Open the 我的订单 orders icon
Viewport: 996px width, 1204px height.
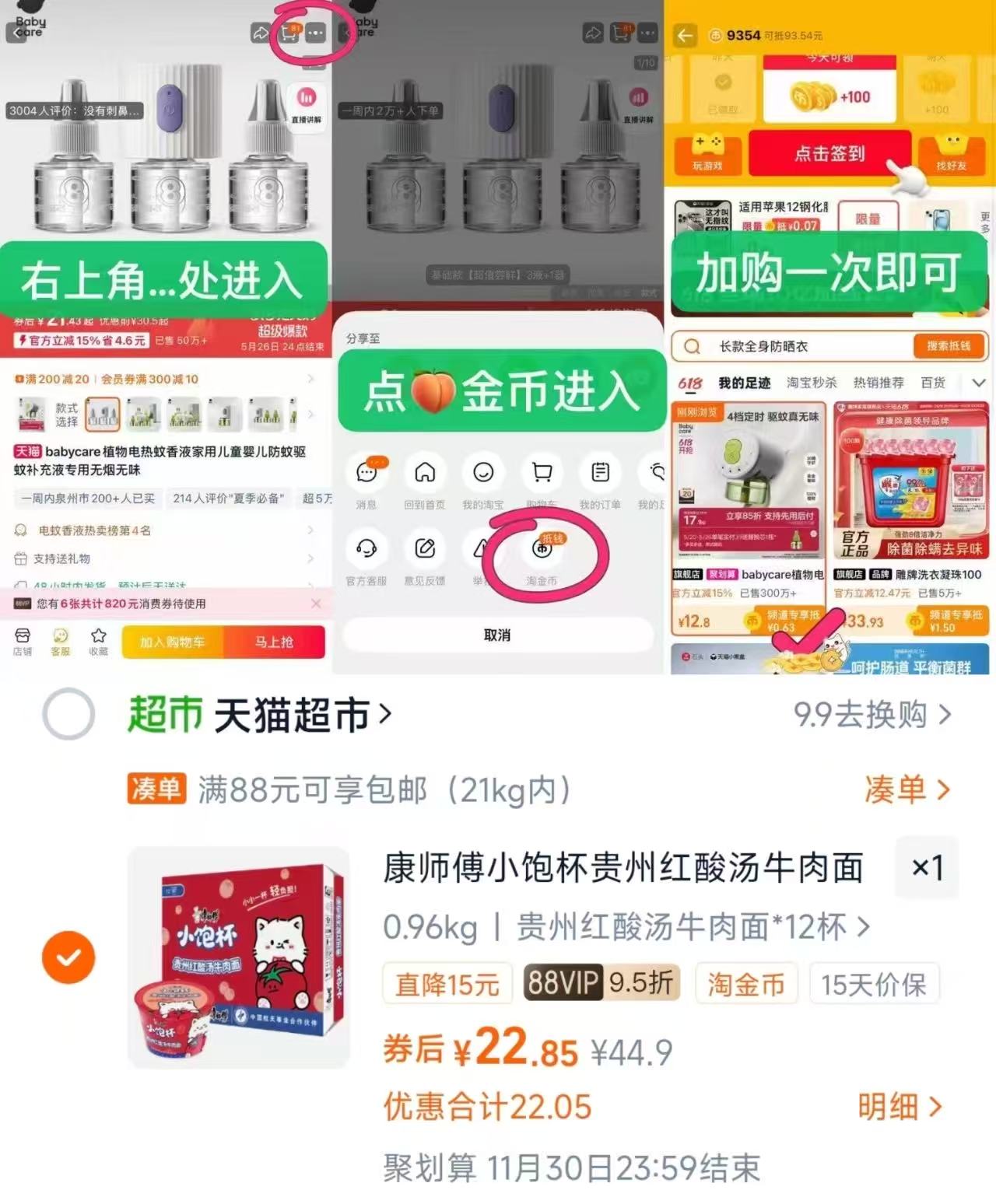point(599,472)
